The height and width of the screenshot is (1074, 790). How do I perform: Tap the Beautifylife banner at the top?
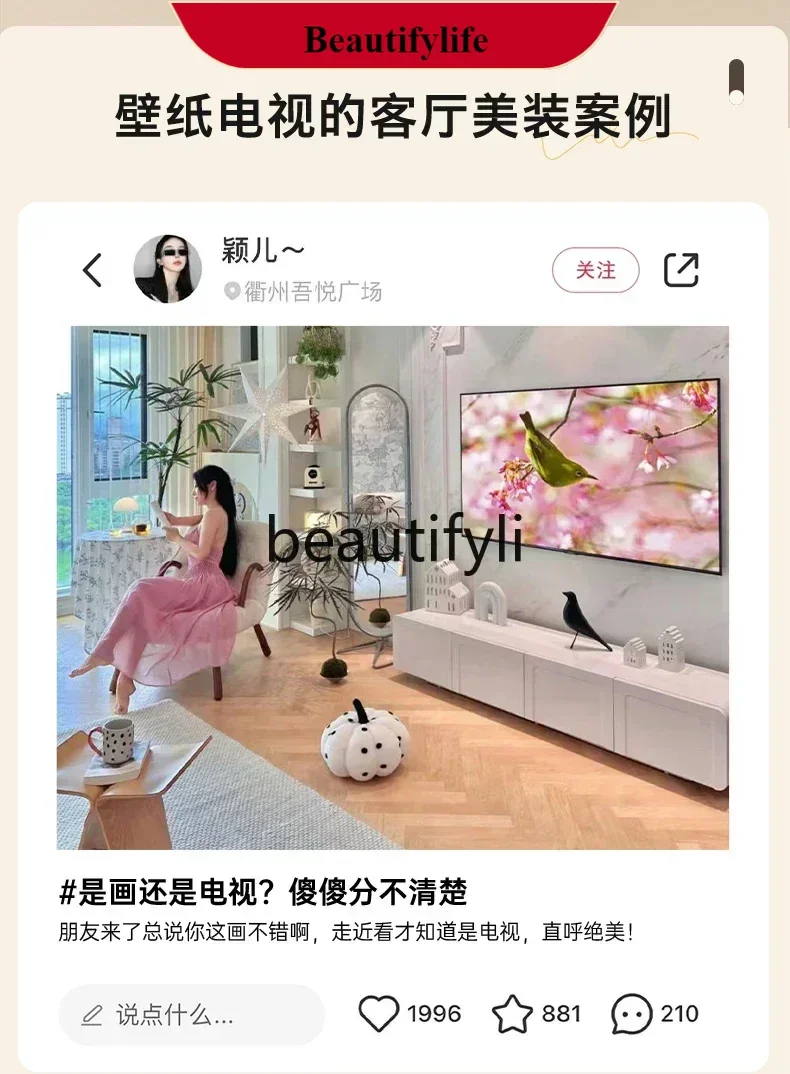[395, 38]
